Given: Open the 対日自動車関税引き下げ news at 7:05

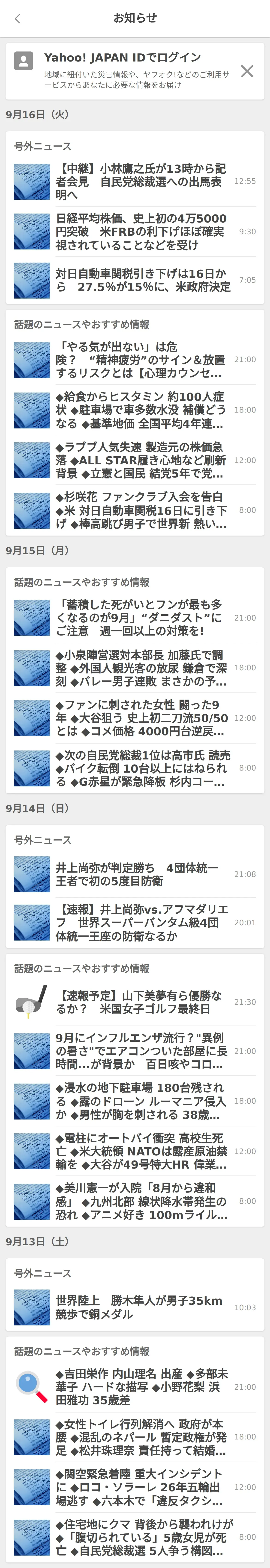Looking at the screenshot, I should tap(140, 280).
